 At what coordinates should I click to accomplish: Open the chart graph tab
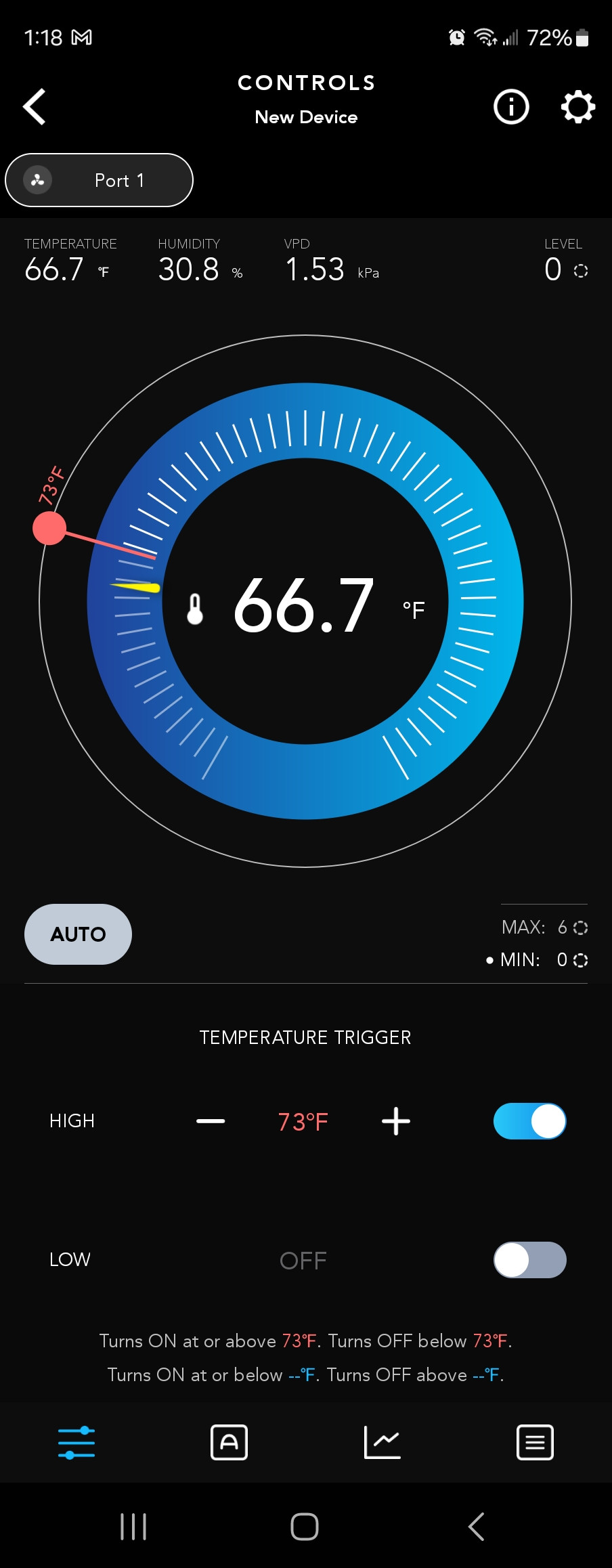click(382, 1442)
